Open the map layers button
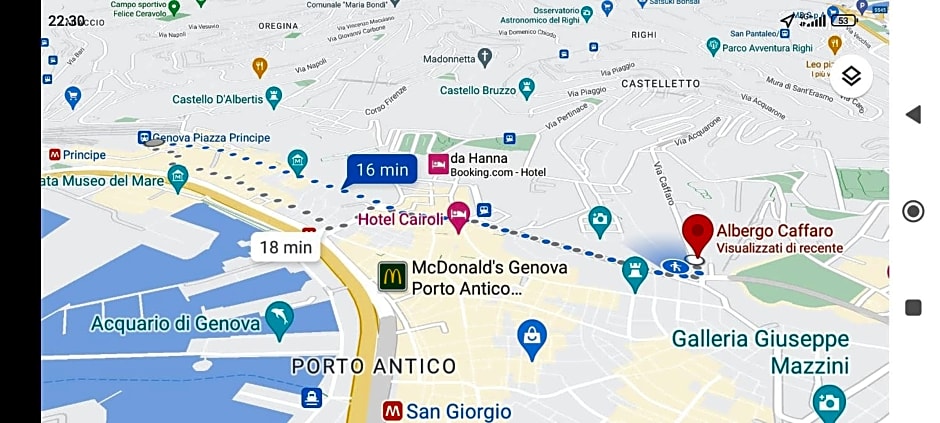This screenshot has width=940, height=423. pos(851,76)
